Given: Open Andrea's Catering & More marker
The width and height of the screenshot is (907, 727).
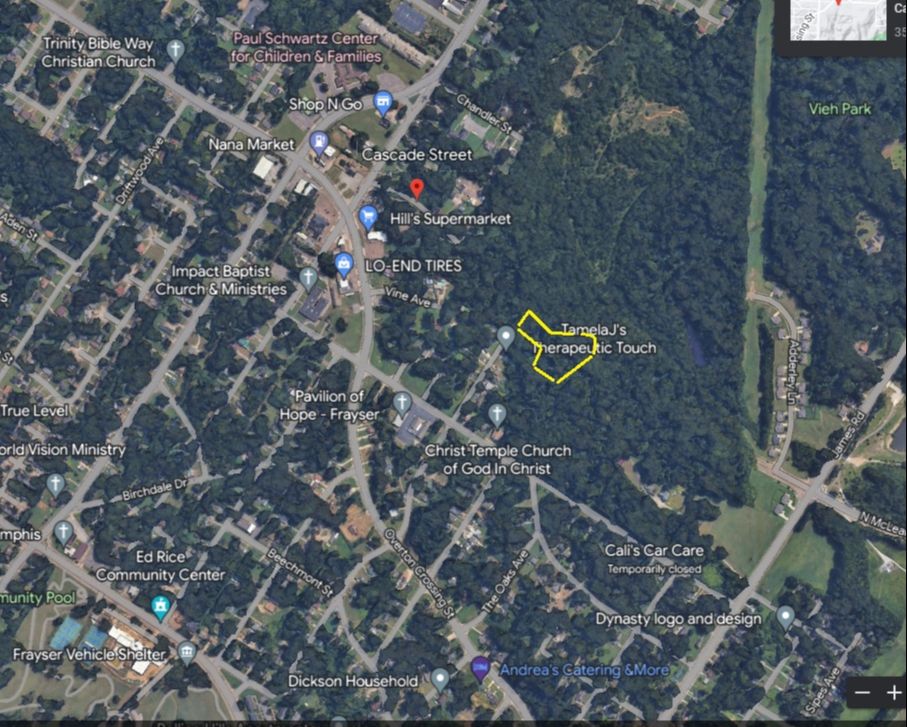Looking at the screenshot, I should [480, 669].
